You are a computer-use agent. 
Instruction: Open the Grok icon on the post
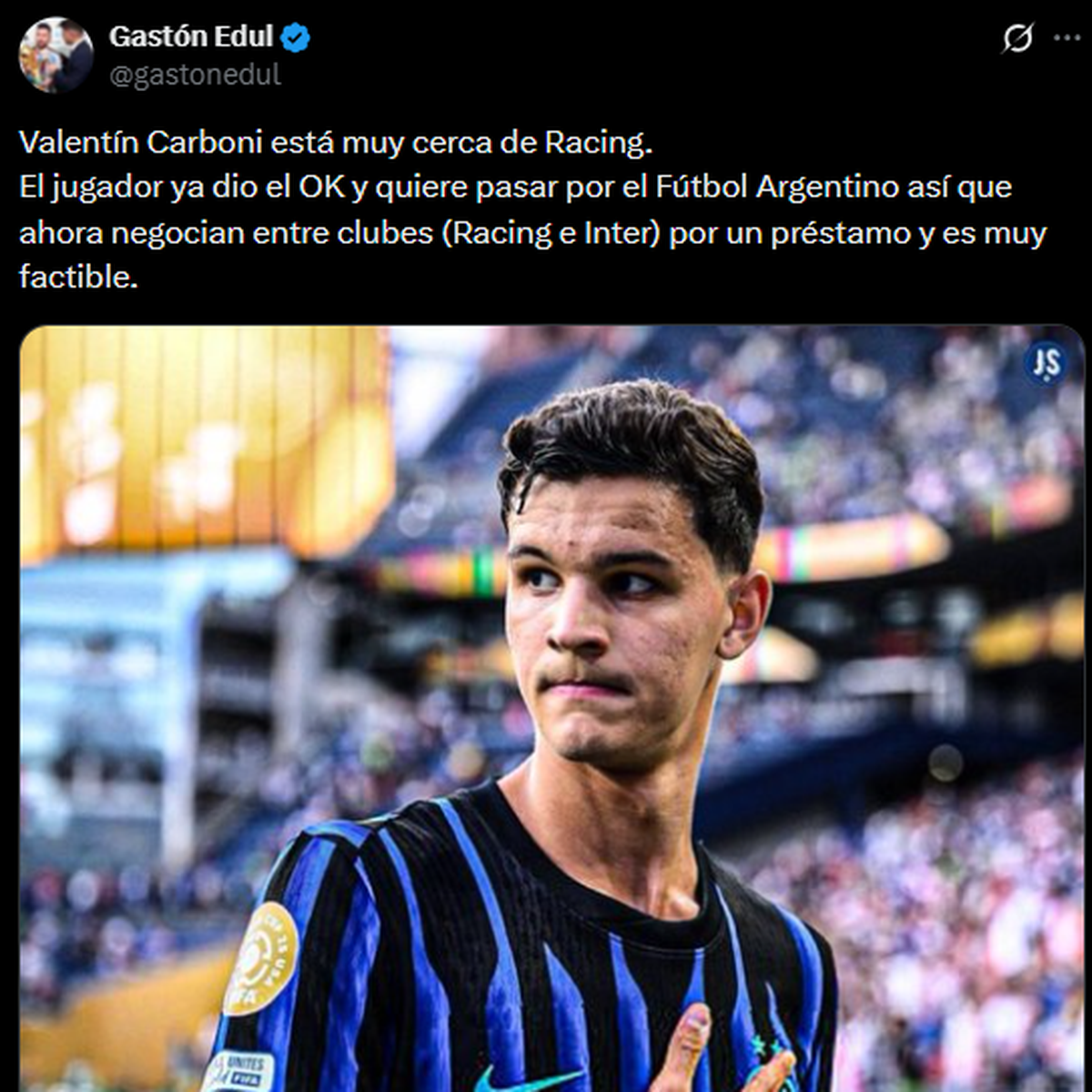pyautogui.click(x=1017, y=38)
